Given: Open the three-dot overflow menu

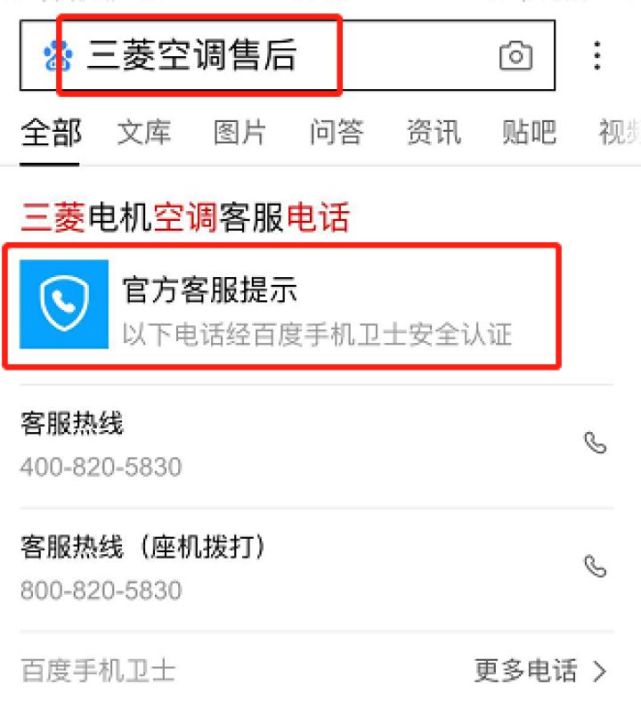Looking at the screenshot, I should pyautogui.click(x=597, y=56).
